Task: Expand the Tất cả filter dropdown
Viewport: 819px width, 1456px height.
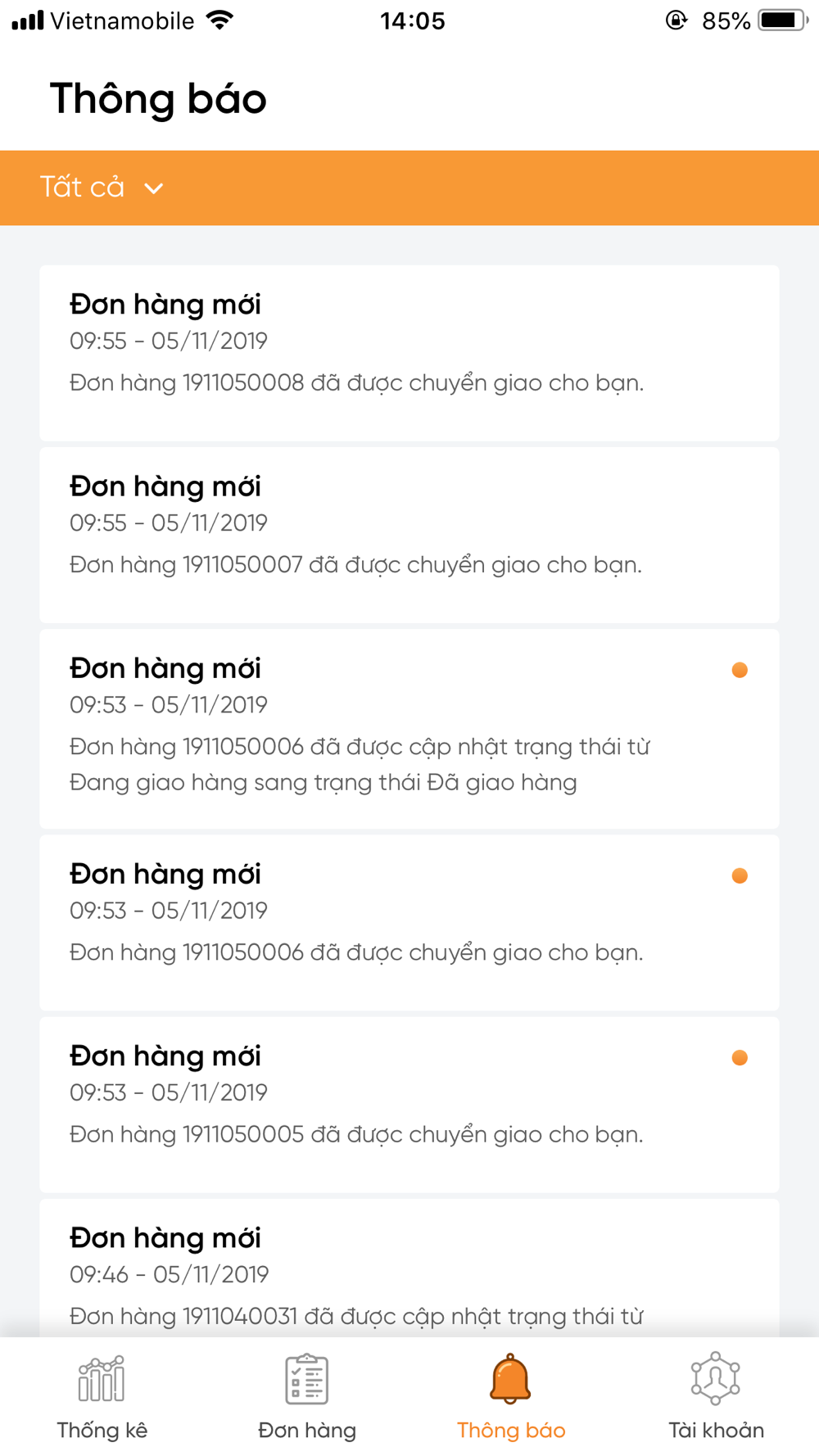Action: click(x=102, y=188)
